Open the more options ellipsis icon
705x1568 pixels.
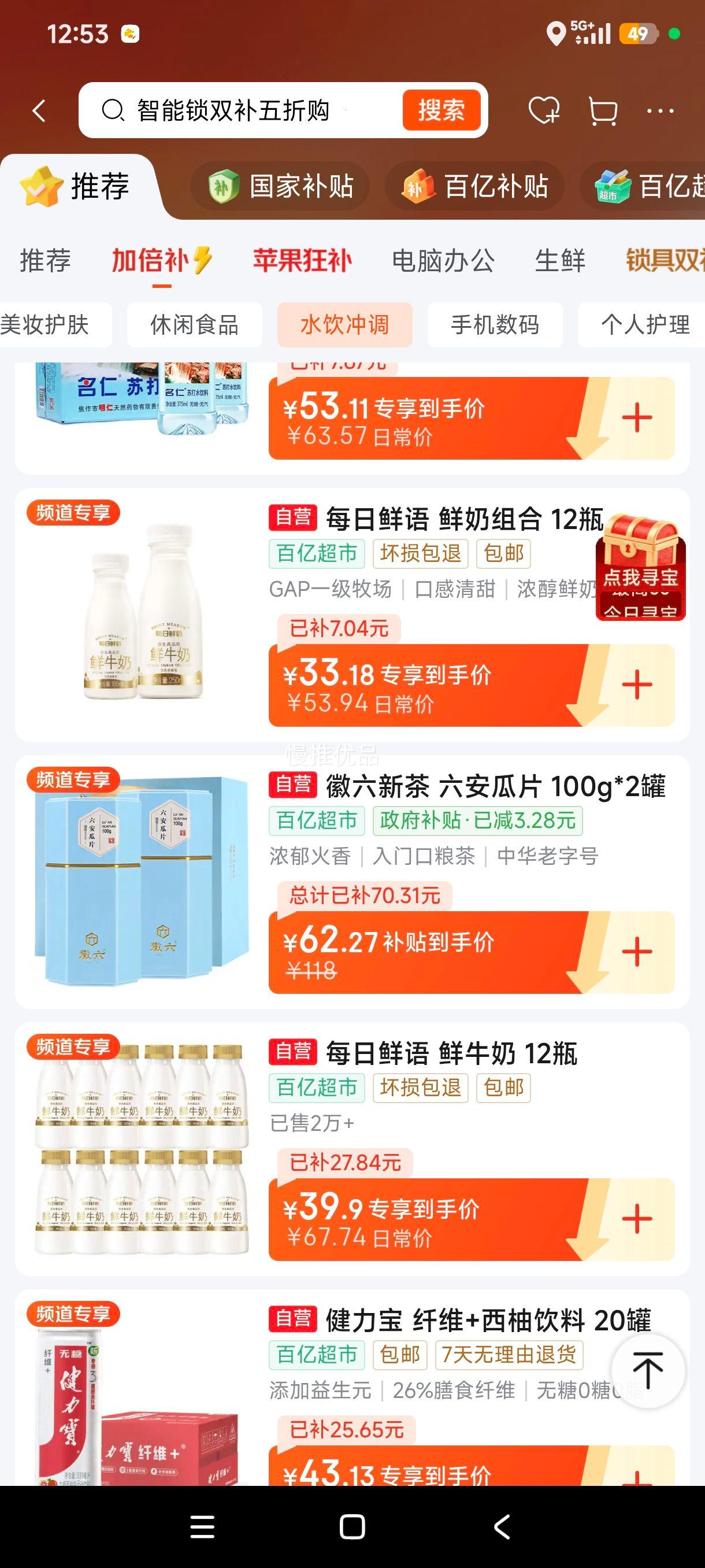(x=661, y=111)
